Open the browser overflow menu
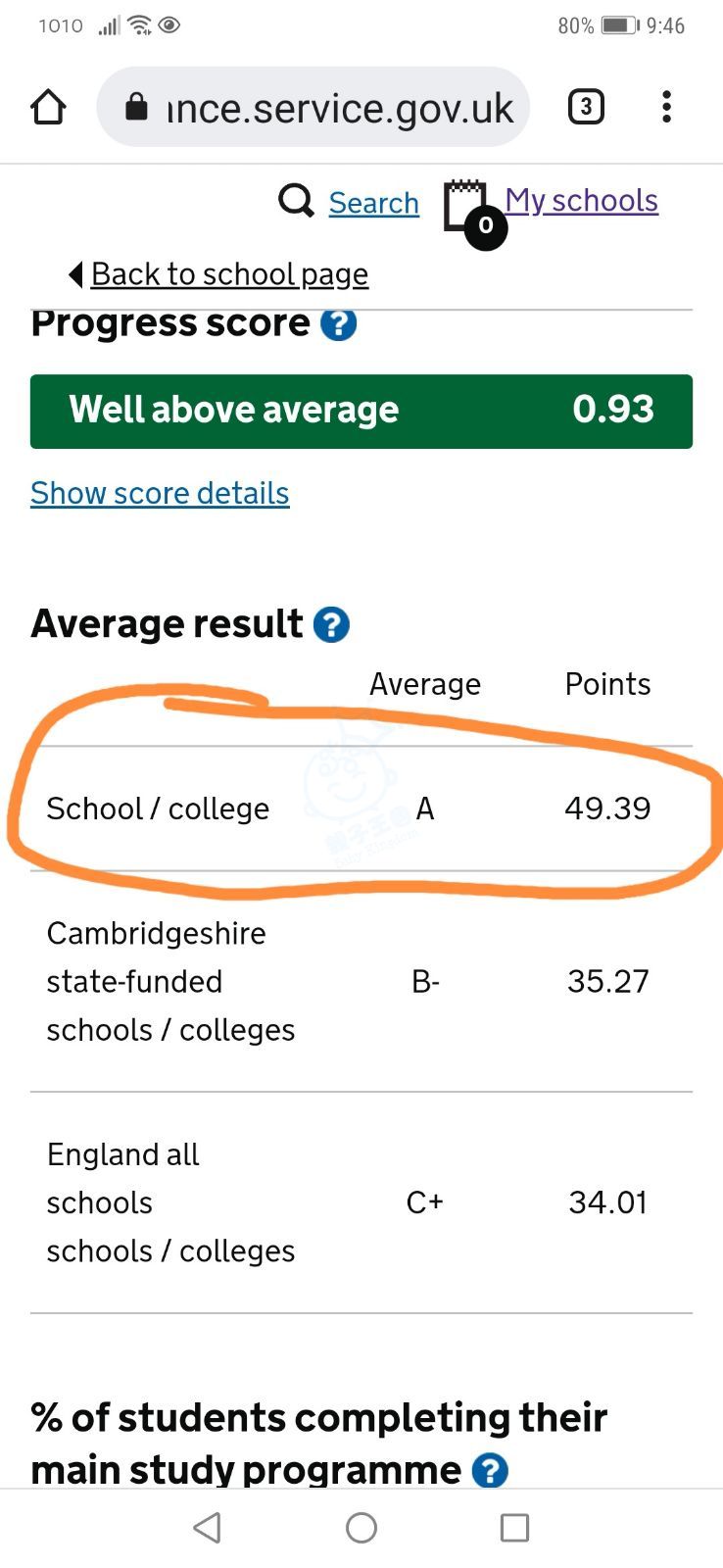 click(x=666, y=107)
